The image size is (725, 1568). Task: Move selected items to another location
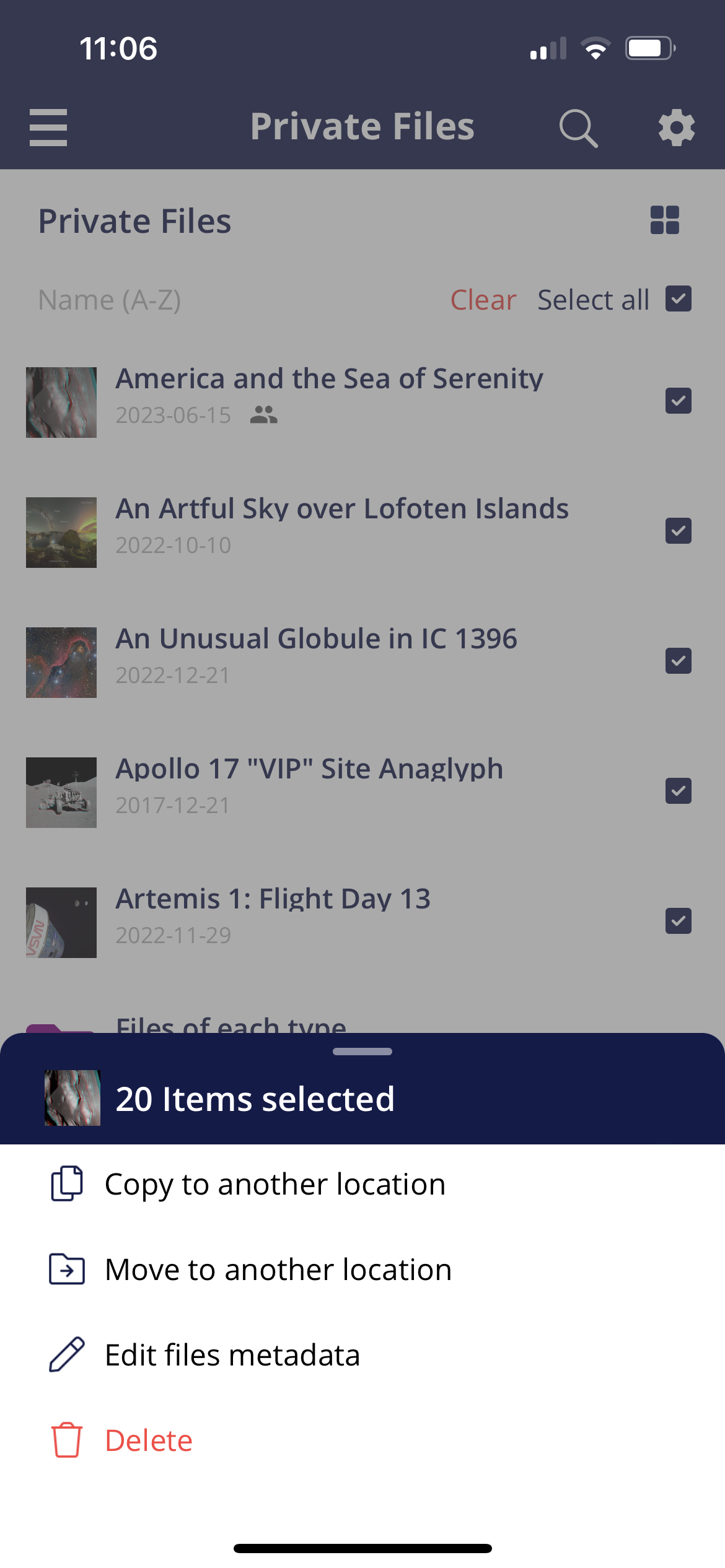(278, 1270)
